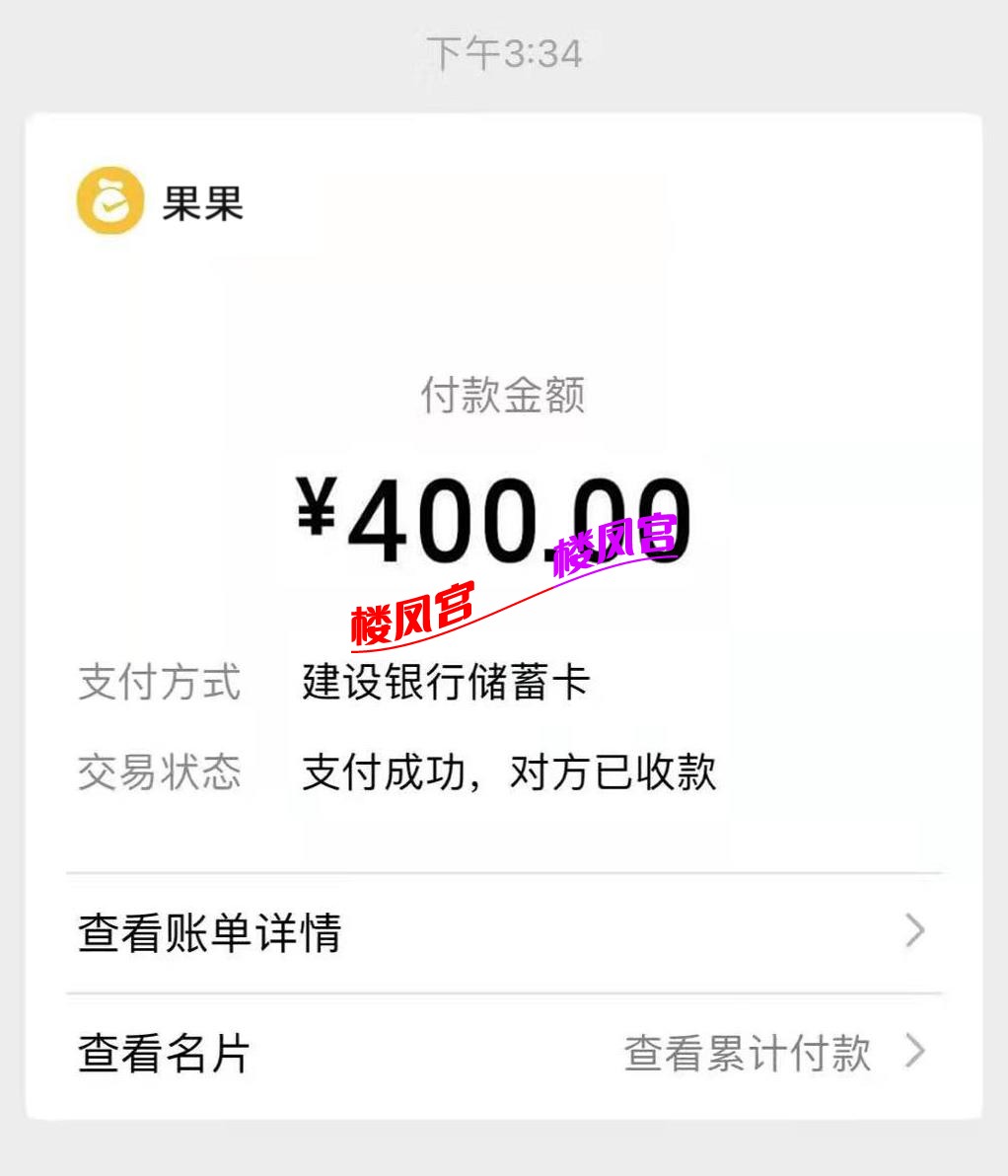Click the status text 支付成功，对方已收款
Viewport: 1008px width, 1176px height.
coord(510,774)
